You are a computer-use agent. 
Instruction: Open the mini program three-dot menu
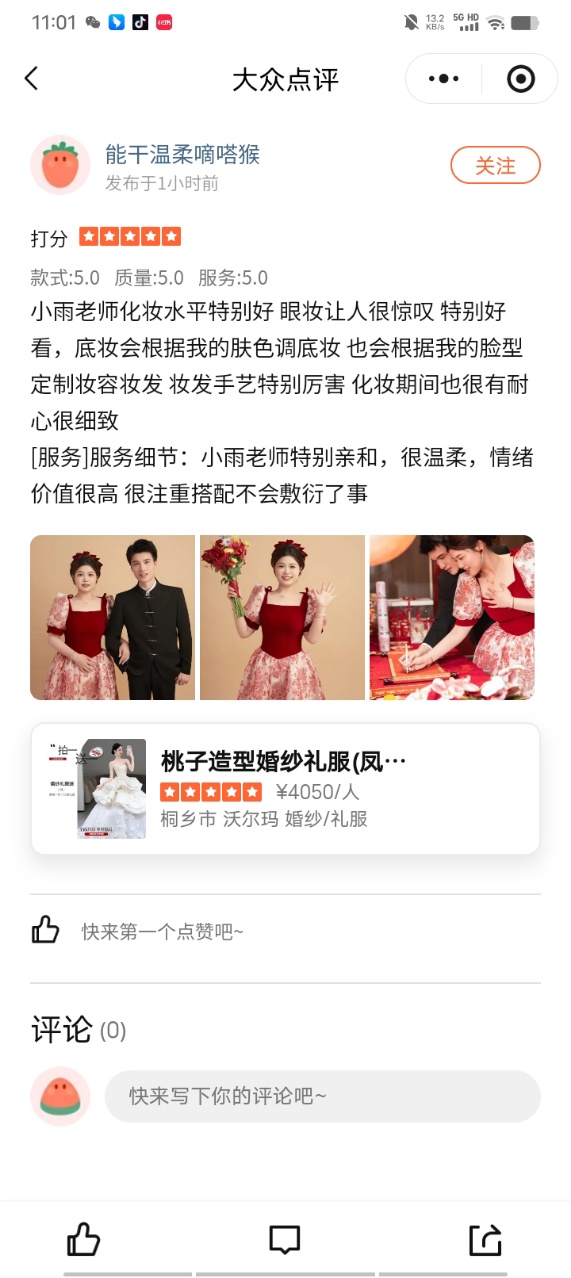[443, 79]
